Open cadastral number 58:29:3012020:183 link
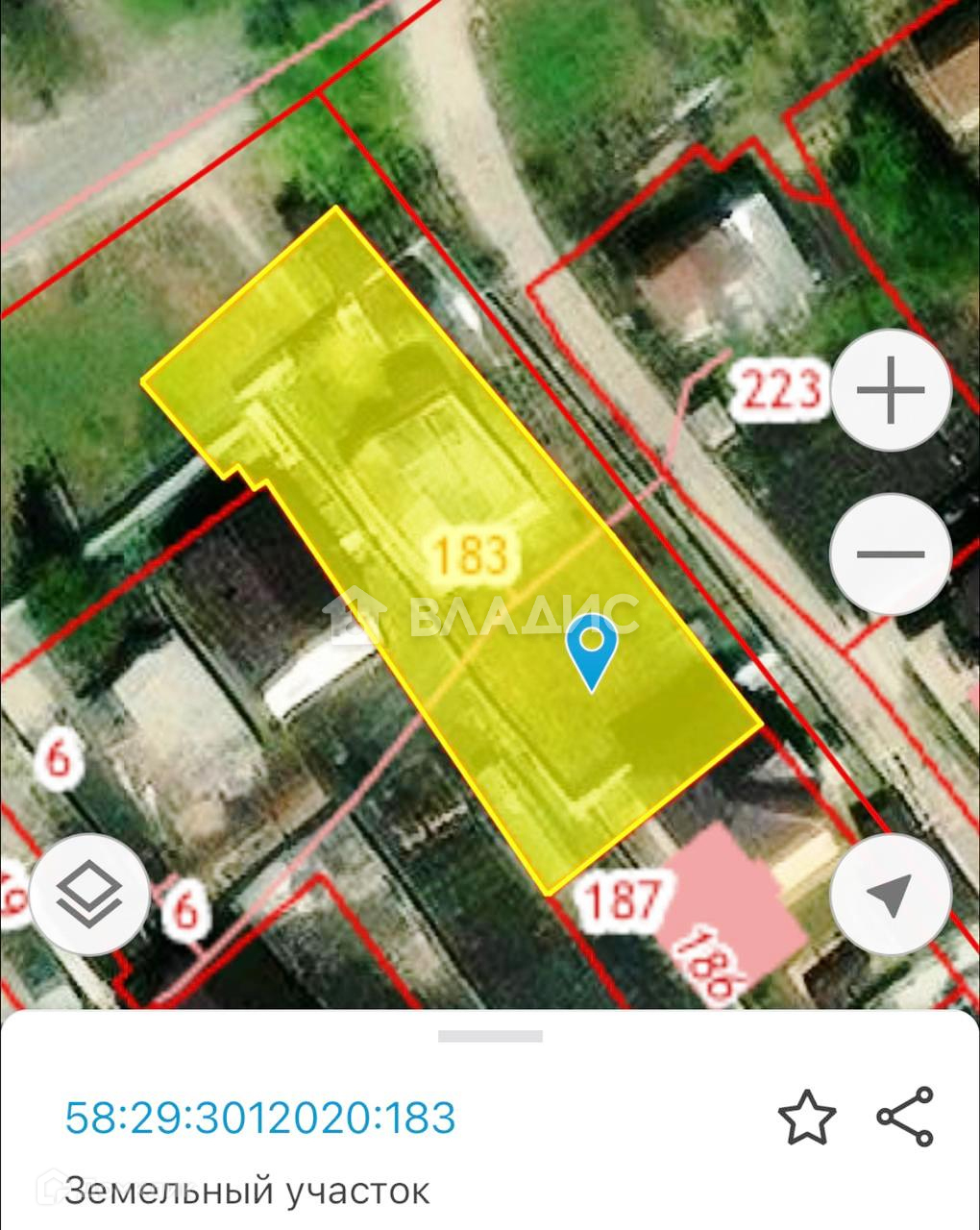980x1230 pixels. pos(260,1118)
